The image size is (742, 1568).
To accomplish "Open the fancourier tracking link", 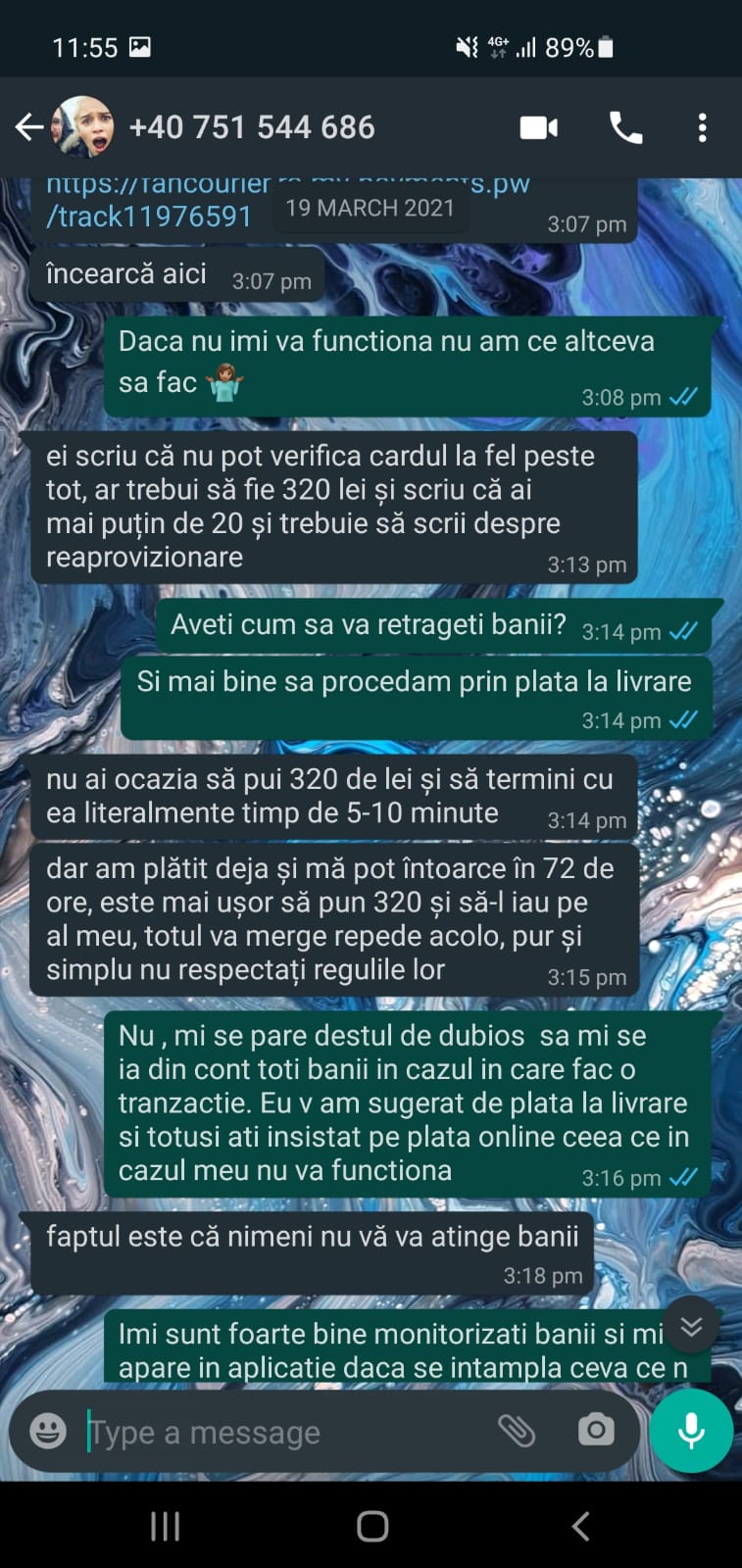I will tap(149, 215).
